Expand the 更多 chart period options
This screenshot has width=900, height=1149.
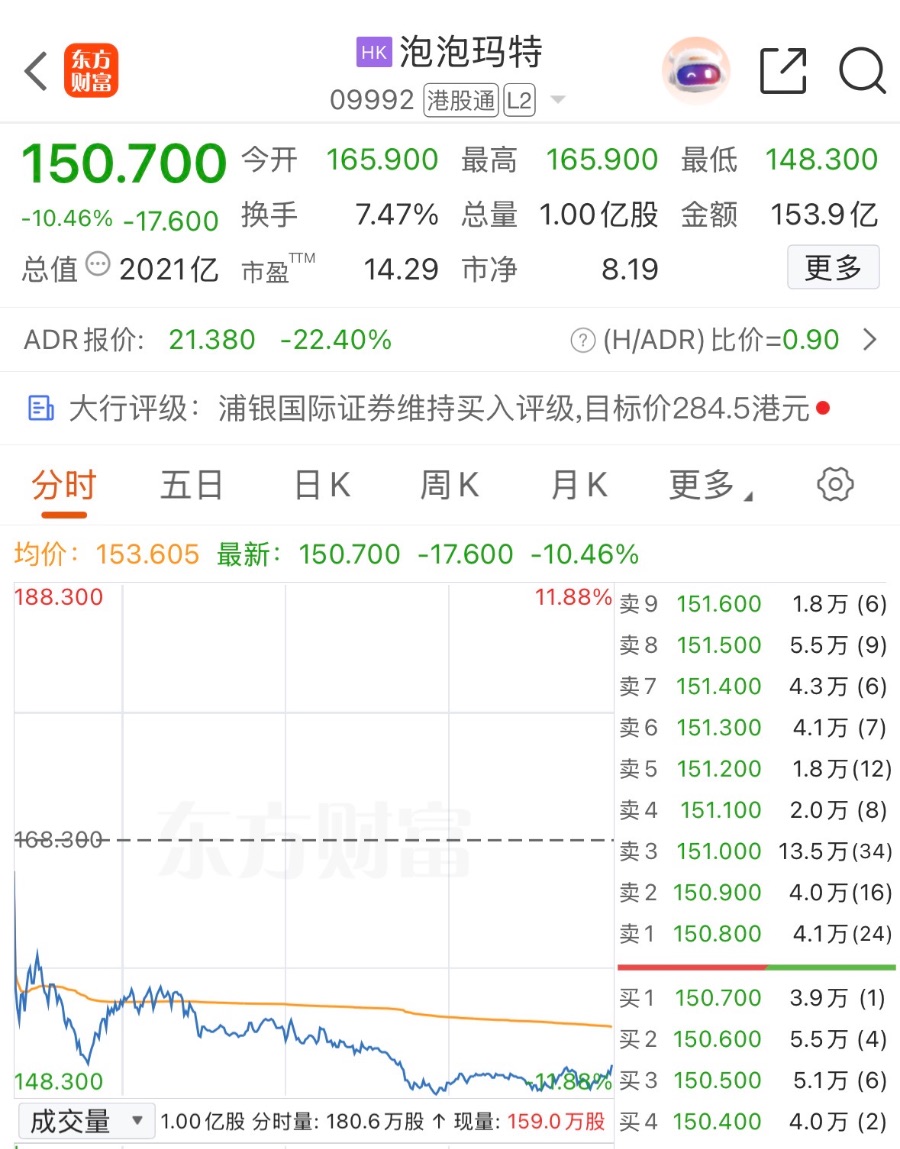coord(709,486)
